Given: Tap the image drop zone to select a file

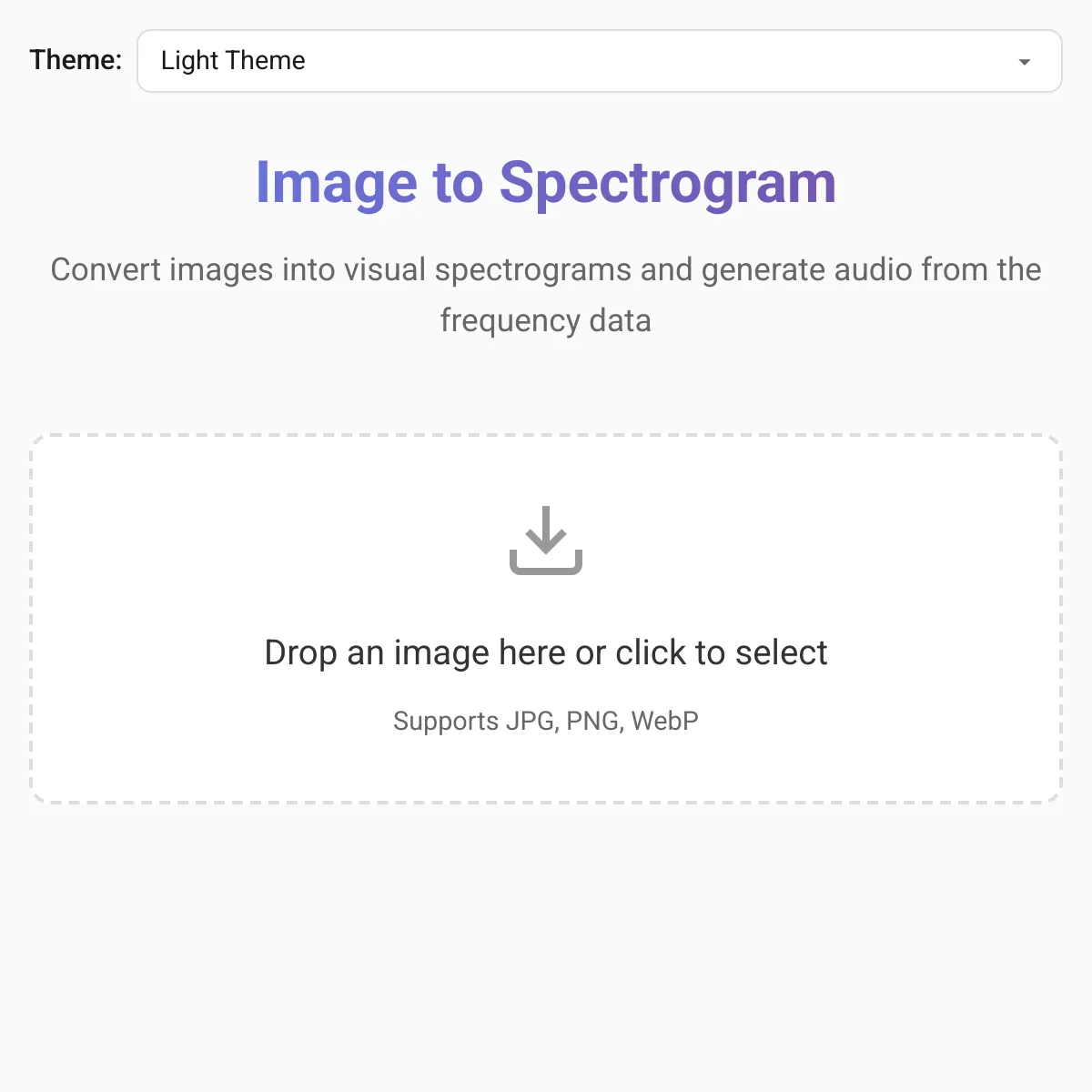Looking at the screenshot, I should (546, 619).
